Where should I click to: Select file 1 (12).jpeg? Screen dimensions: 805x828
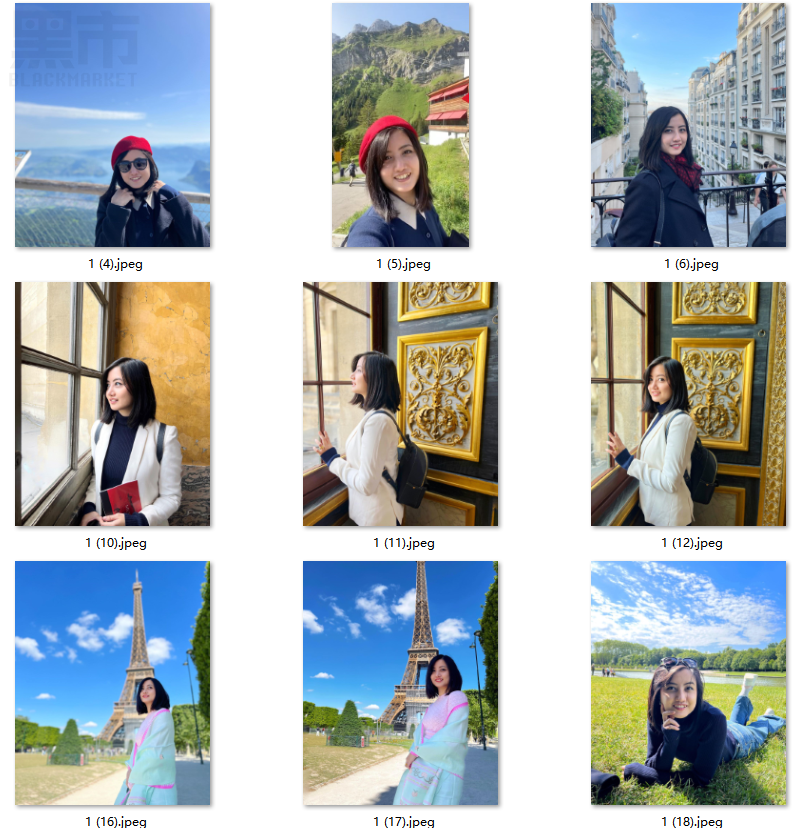[688, 403]
